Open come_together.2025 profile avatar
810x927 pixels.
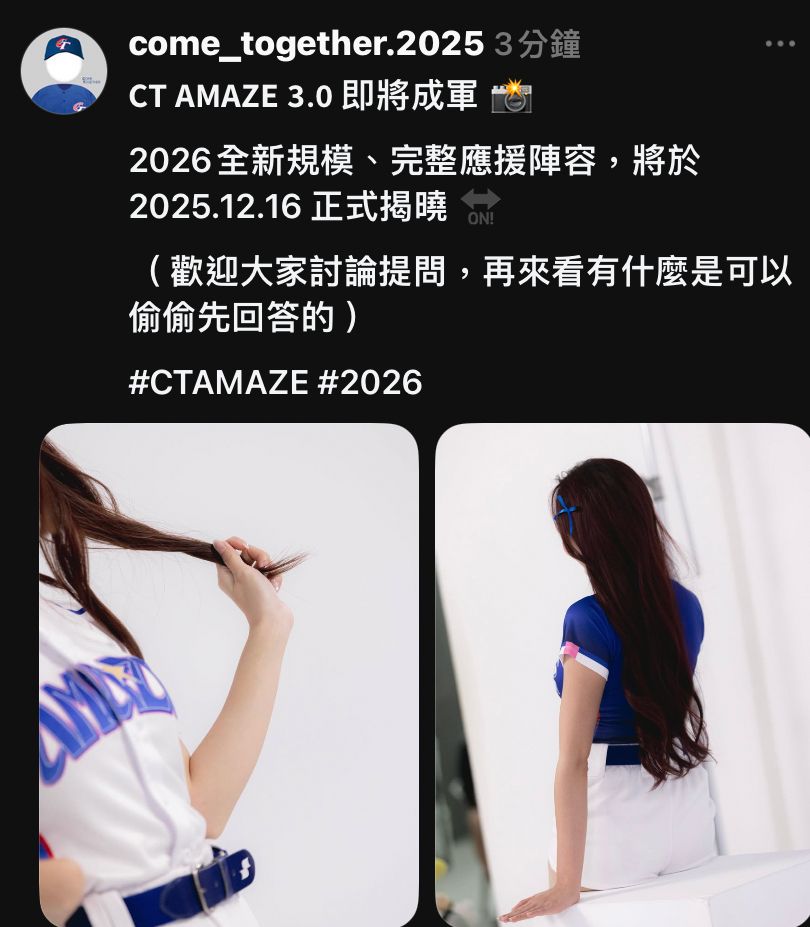(64, 70)
